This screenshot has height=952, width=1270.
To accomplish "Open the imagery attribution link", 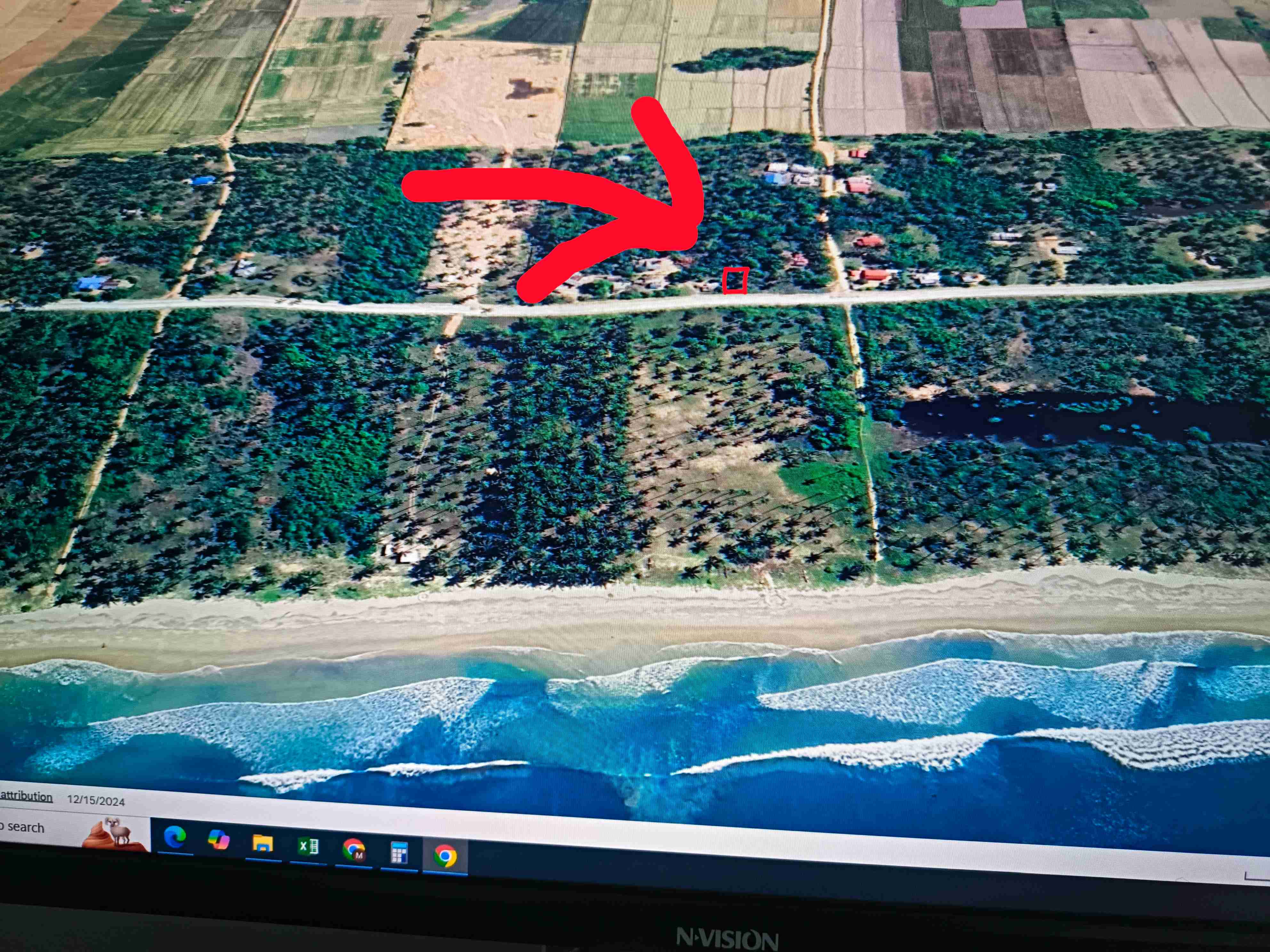I will [26, 796].
